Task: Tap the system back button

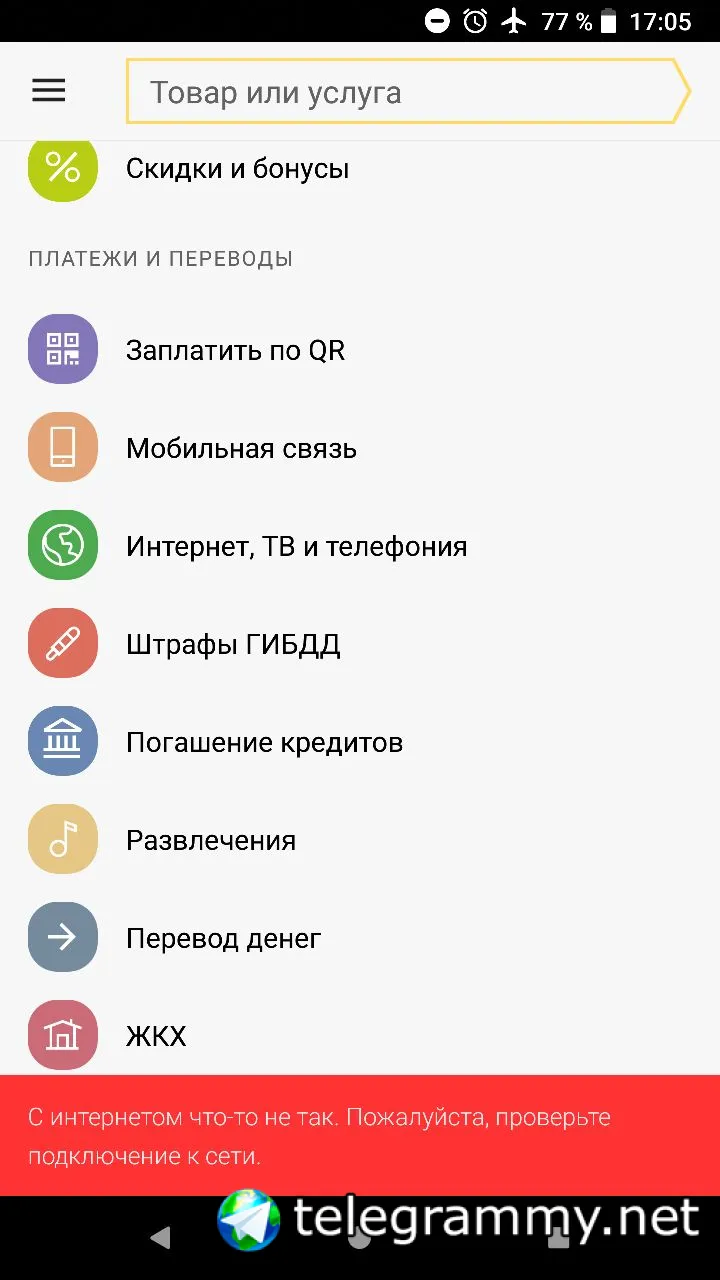Action: point(159,1238)
